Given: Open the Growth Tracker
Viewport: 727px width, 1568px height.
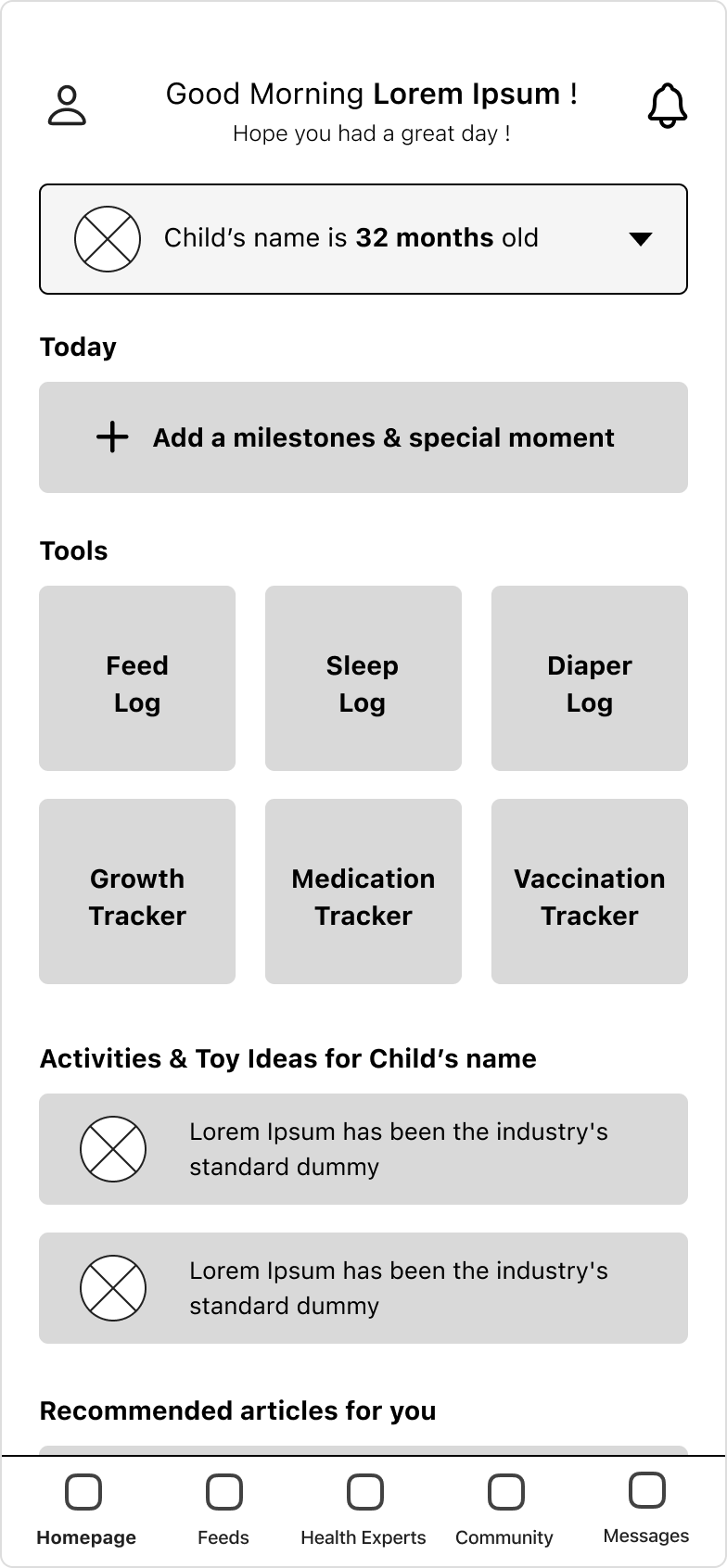Looking at the screenshot, I should (x=137, y=891).
